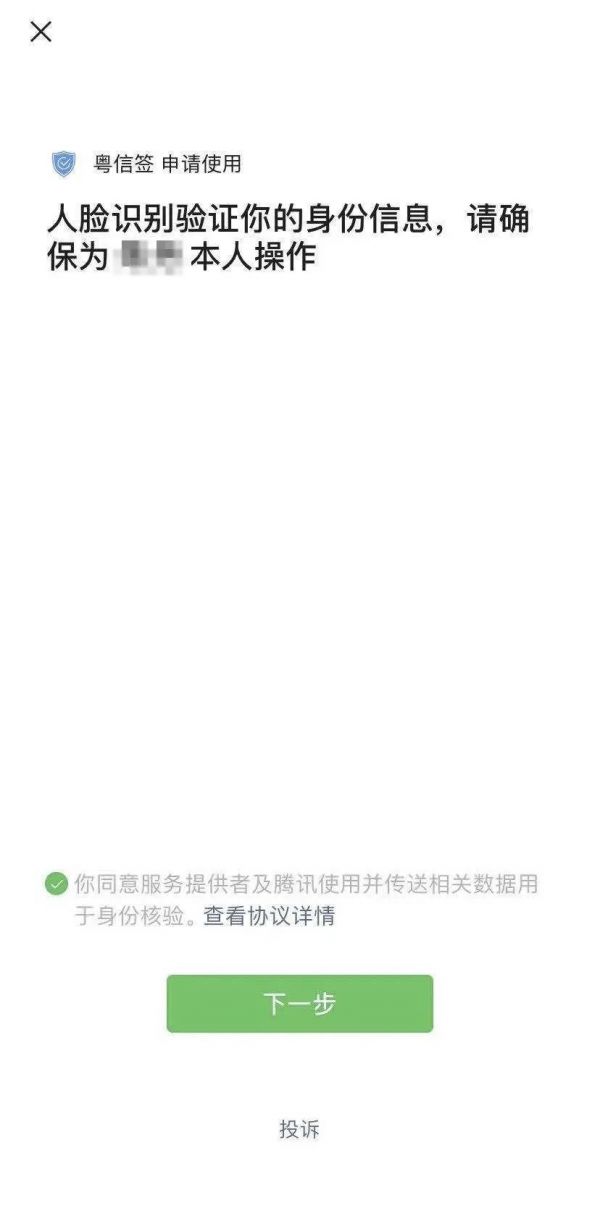
Task: Tap the green 下一步 button
Action: pyautogui.click(x=300, y=1004)
